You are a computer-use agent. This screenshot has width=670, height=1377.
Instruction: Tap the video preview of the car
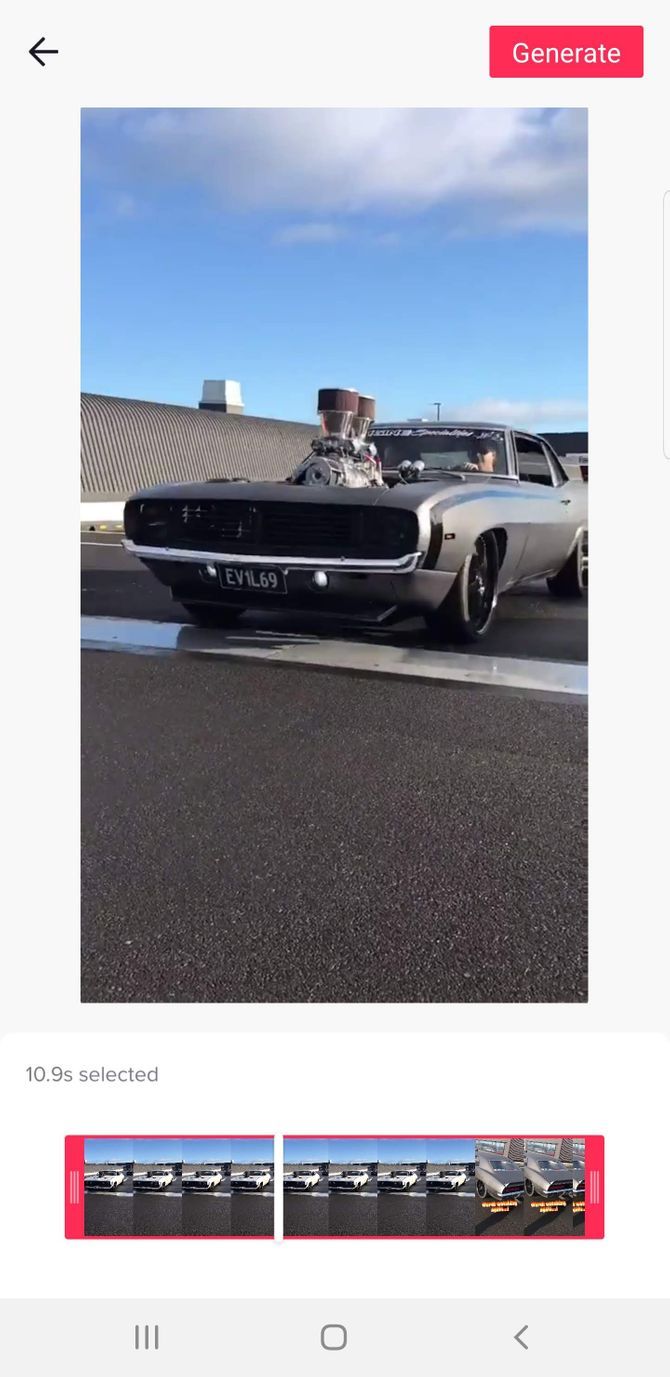334,555
